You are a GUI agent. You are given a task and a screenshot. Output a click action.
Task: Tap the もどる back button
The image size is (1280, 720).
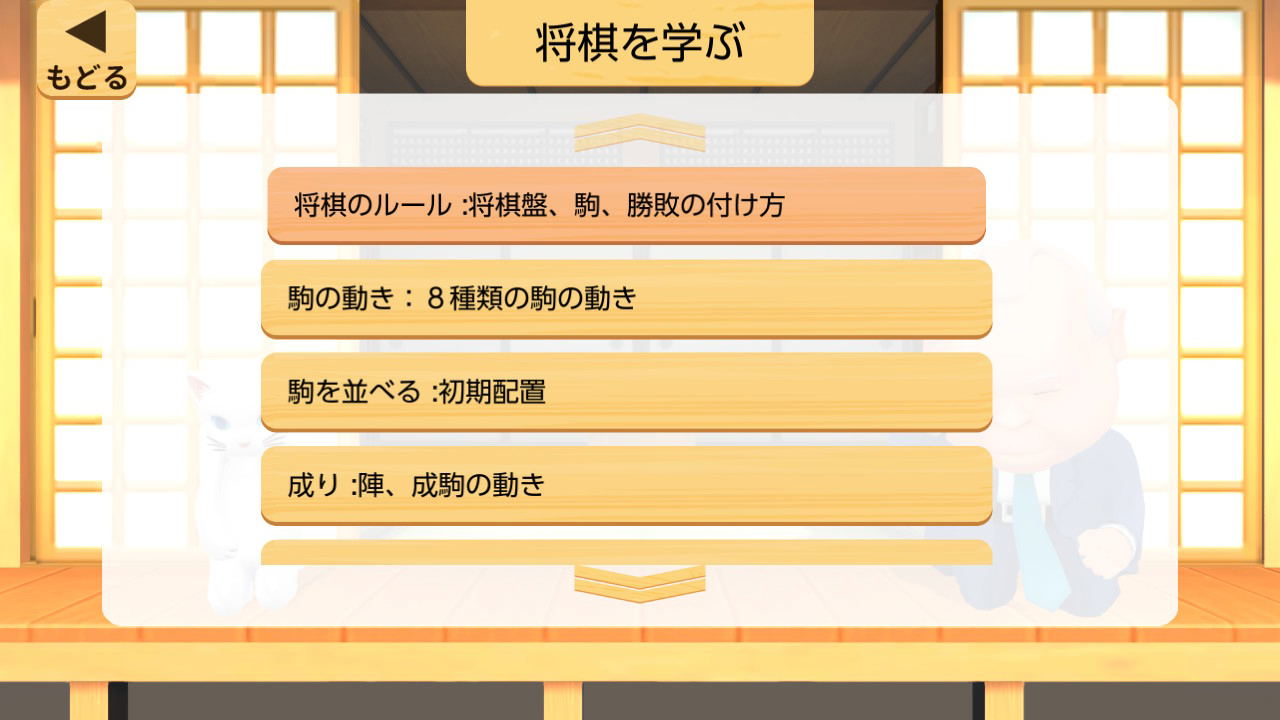(86, 50)
